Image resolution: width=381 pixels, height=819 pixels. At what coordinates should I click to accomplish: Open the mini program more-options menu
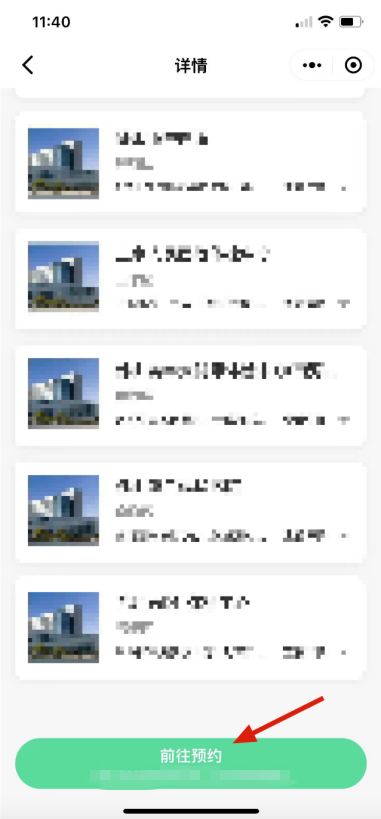(x=312, y=65)
